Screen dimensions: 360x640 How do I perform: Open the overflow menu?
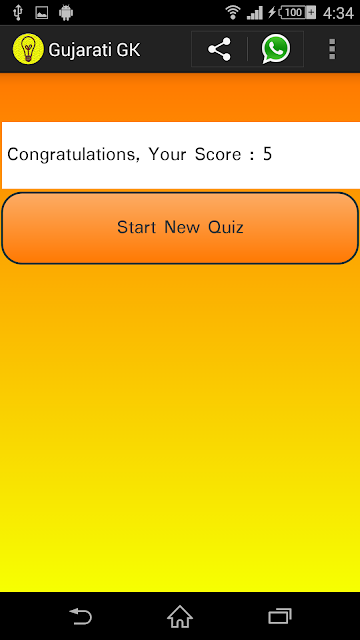pos(332,49)
